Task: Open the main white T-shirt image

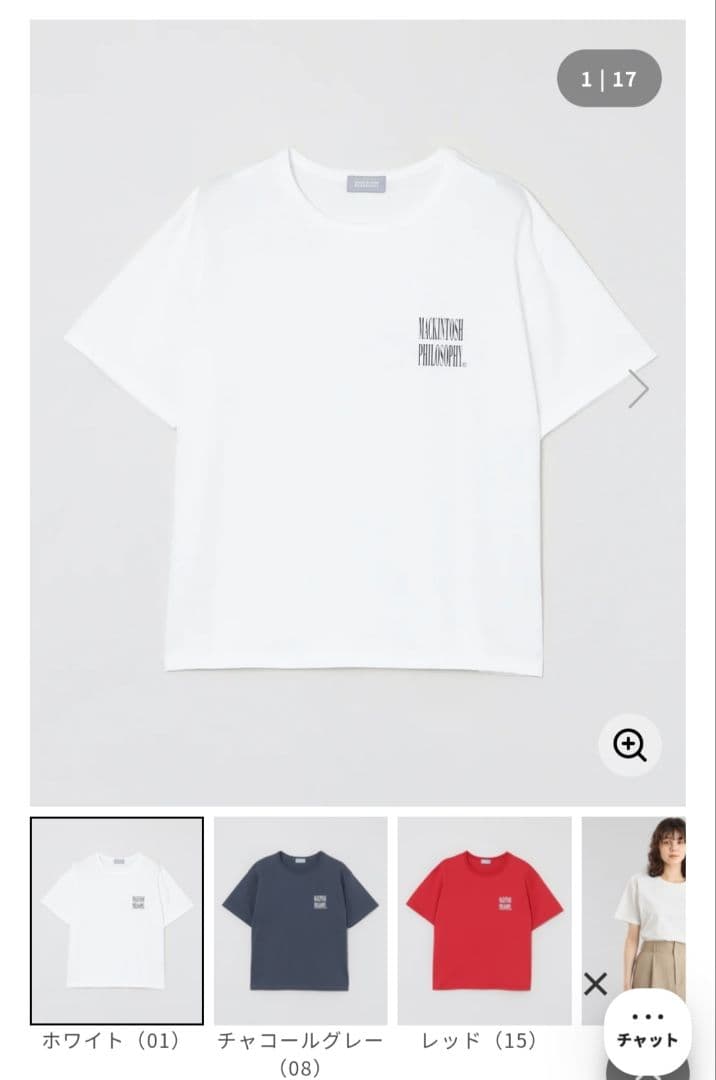Action: tap(357, 413)
